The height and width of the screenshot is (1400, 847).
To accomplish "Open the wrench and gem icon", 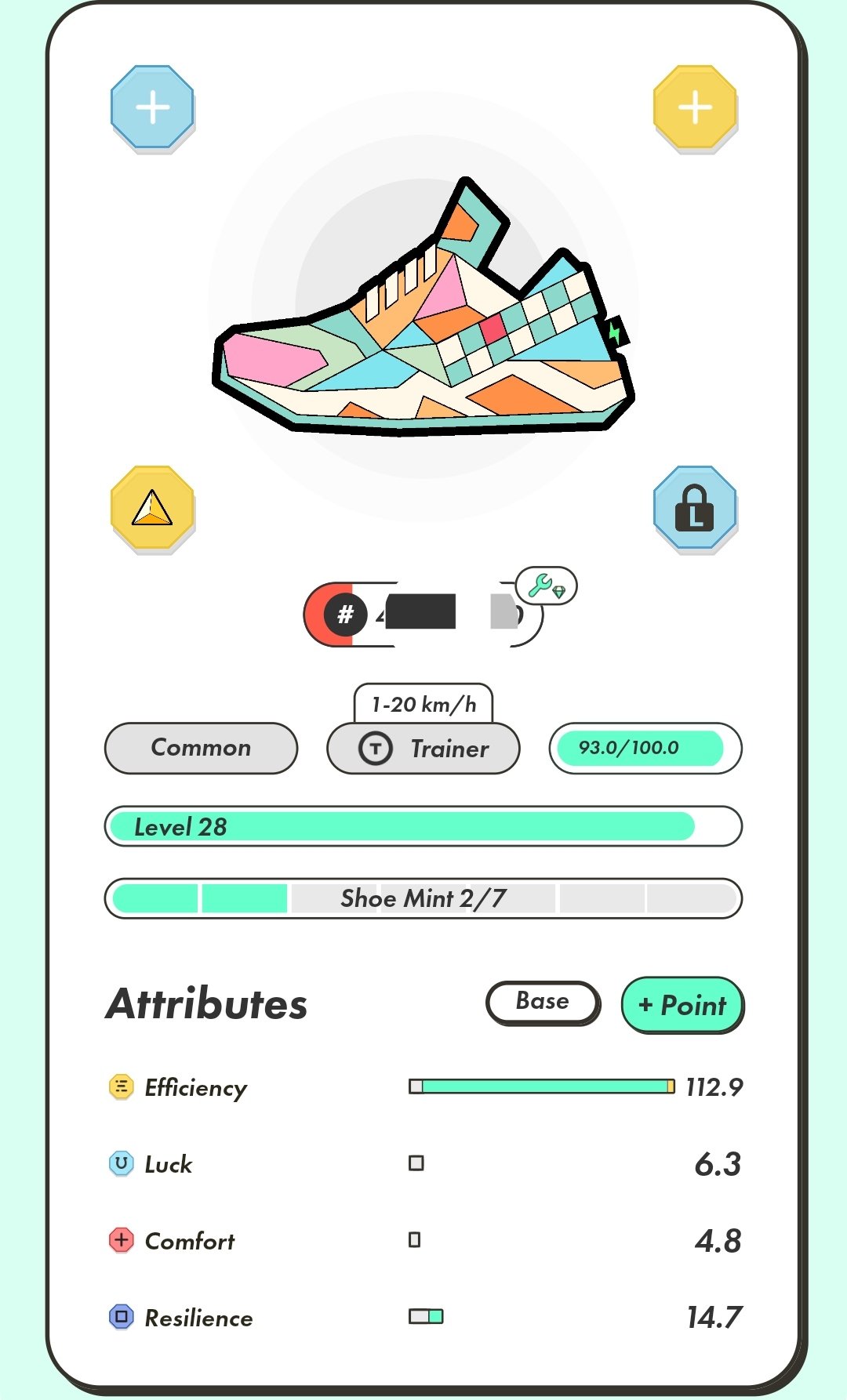I will click(x=547, y=586).
